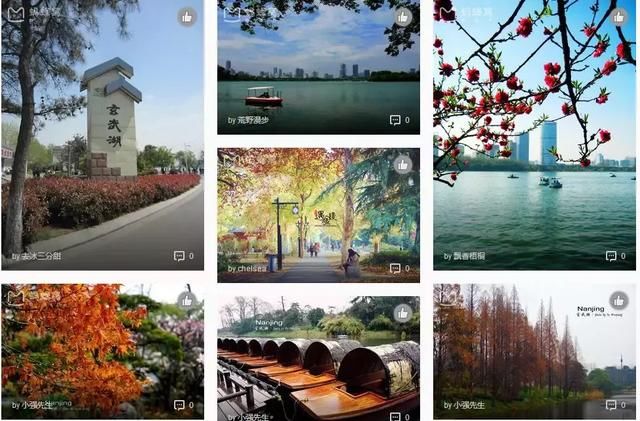The width and height of the screenshot is (640, 421).
Task: Like the autumn path photo by chelsea
Action: pyautogui.click(x=403, y=164)
